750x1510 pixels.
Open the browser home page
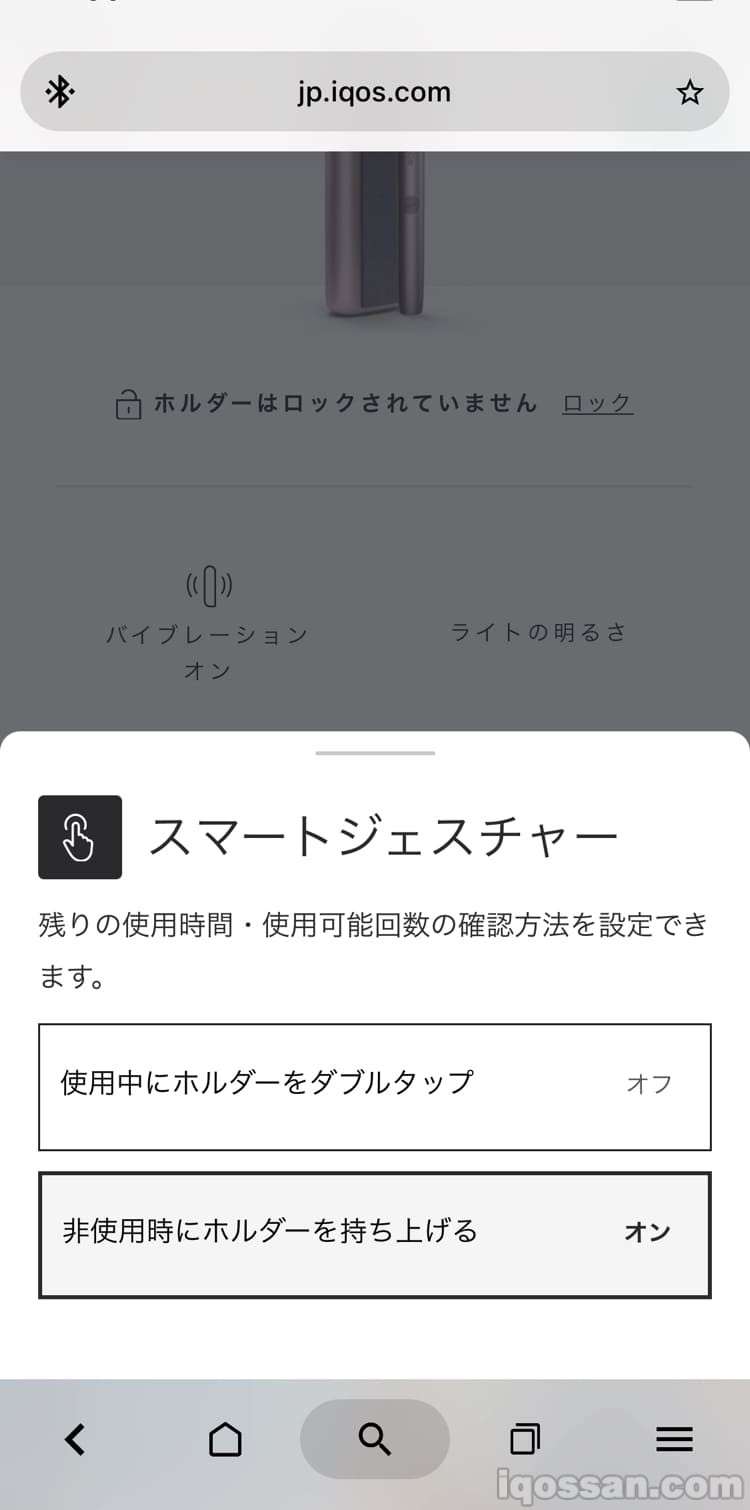coord(225,1439)
